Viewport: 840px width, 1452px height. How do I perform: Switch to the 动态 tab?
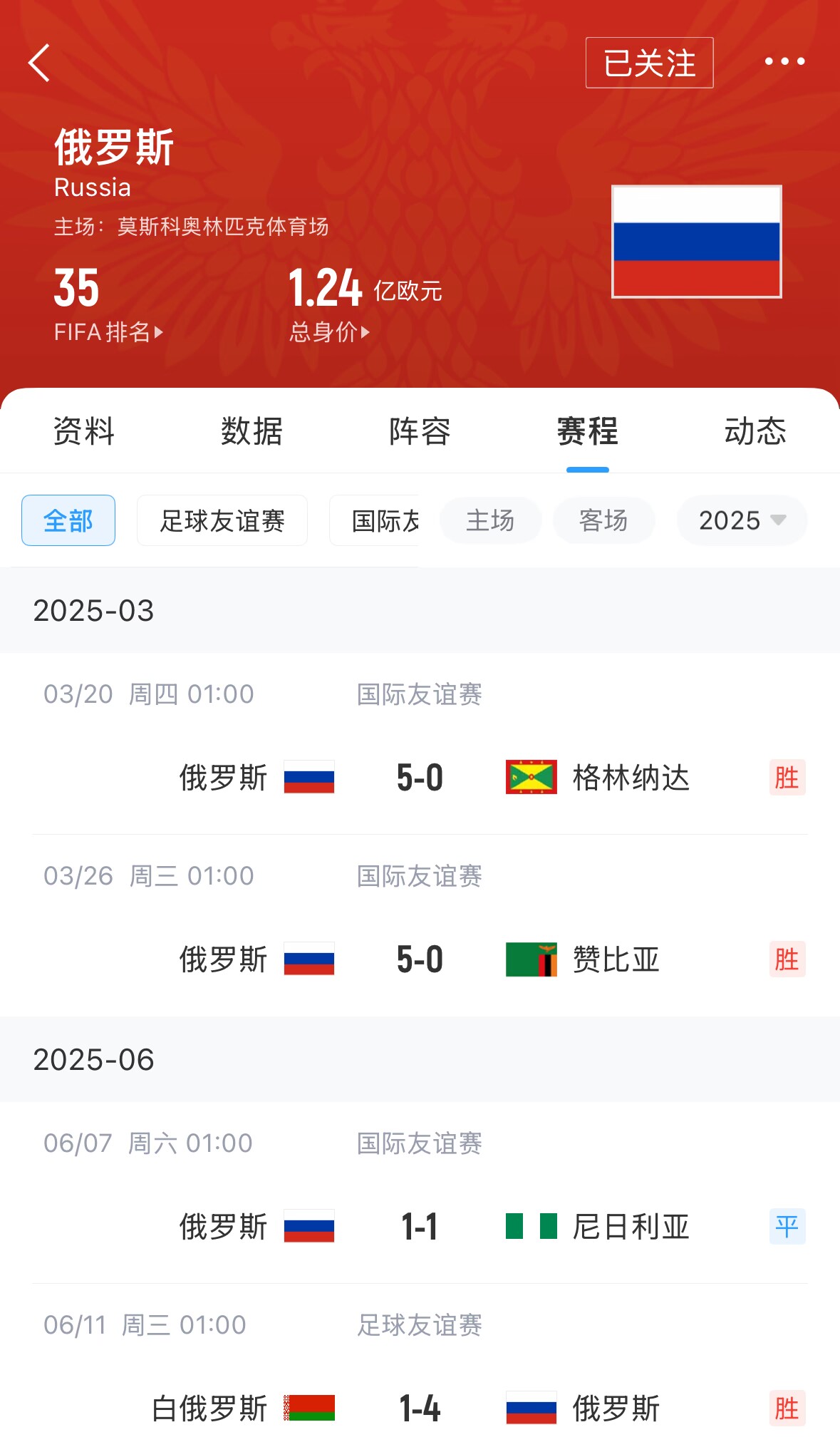[x=754, y=432]
